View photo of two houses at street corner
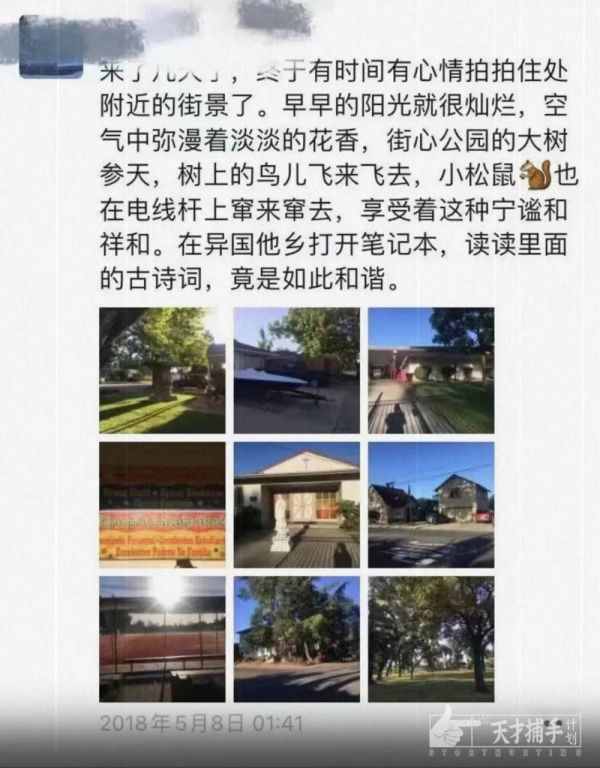 point(430,505)
